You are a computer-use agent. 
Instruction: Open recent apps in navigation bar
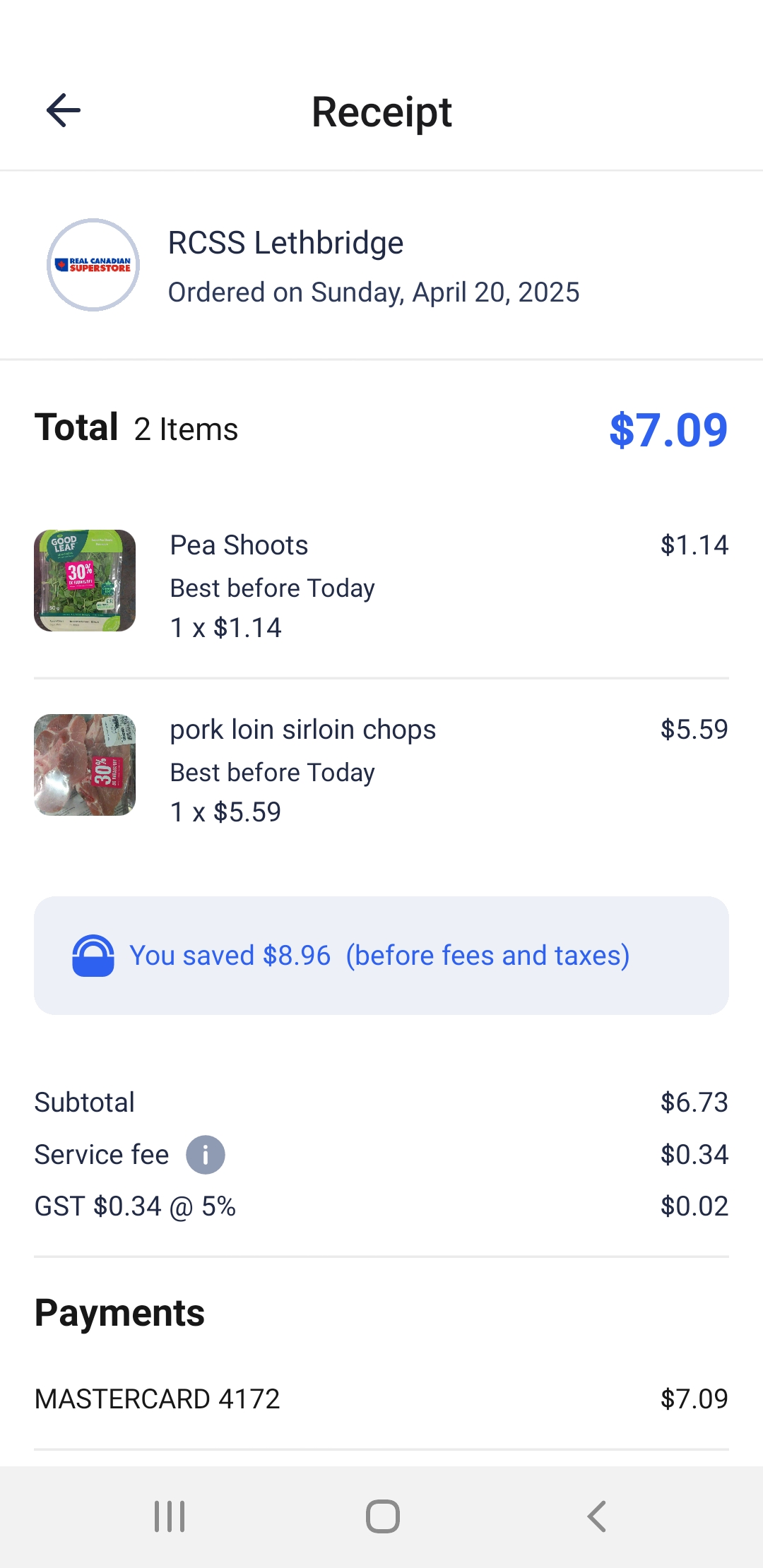tap(170, 1516)
